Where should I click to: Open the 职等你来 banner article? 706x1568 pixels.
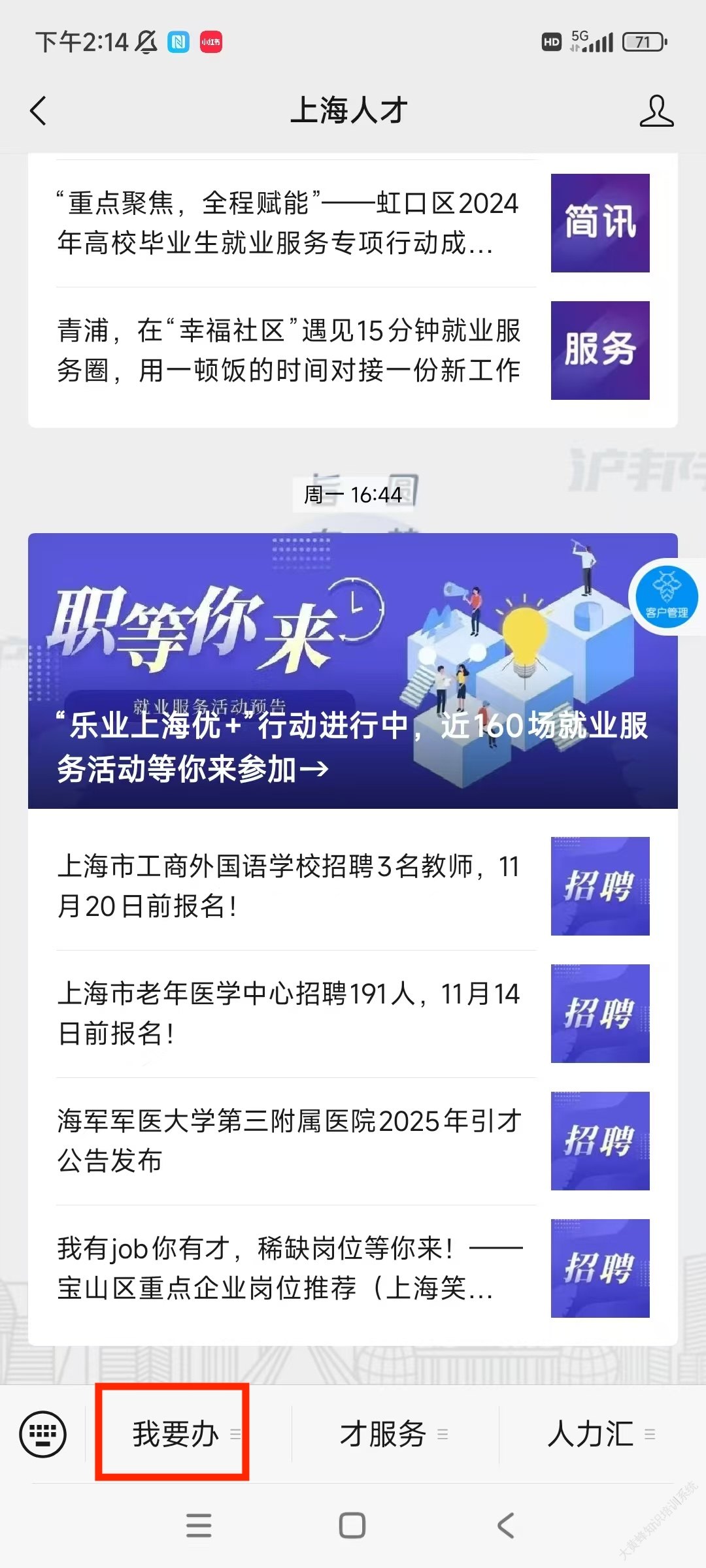pyautogui.click(x=353, y=671)
